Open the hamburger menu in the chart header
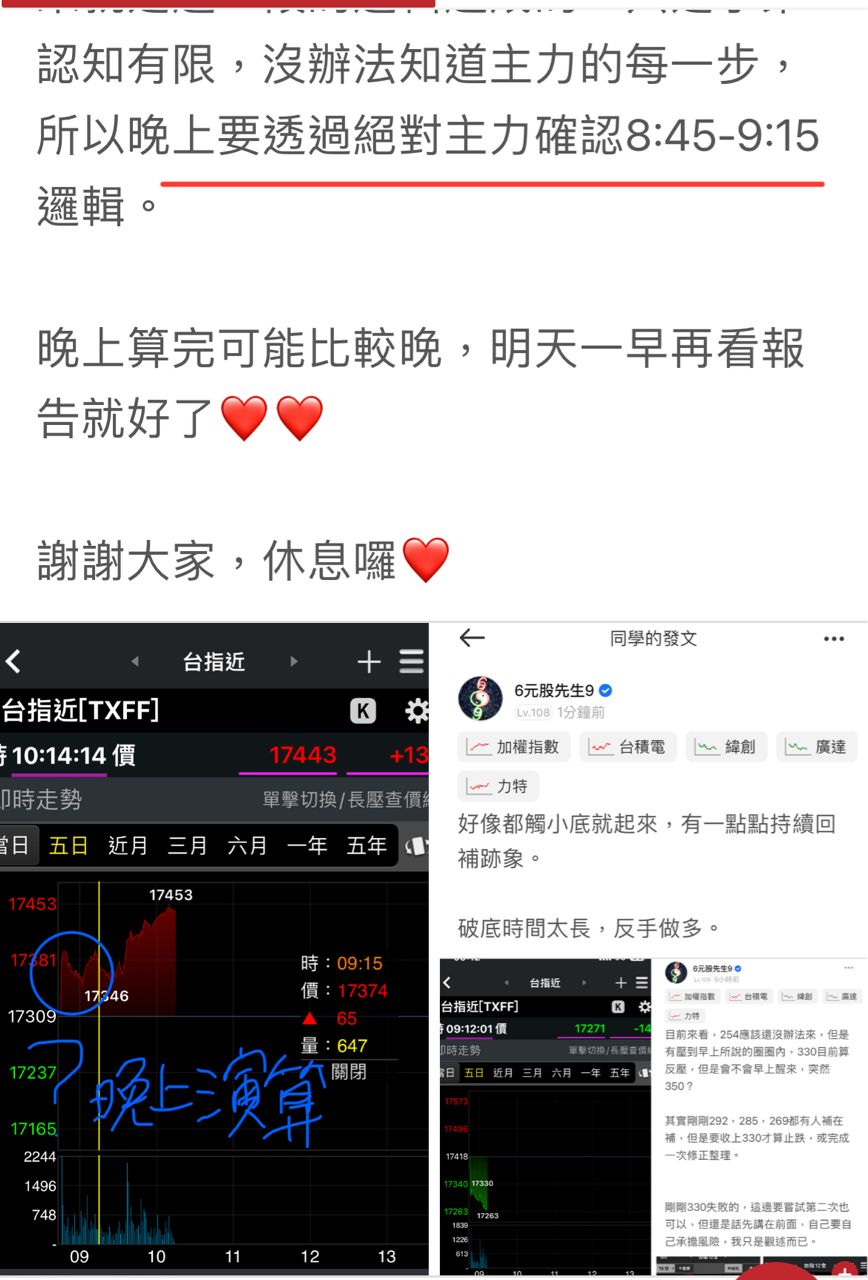The height and width of the screenshot is (1280, 868). [411, 661]
